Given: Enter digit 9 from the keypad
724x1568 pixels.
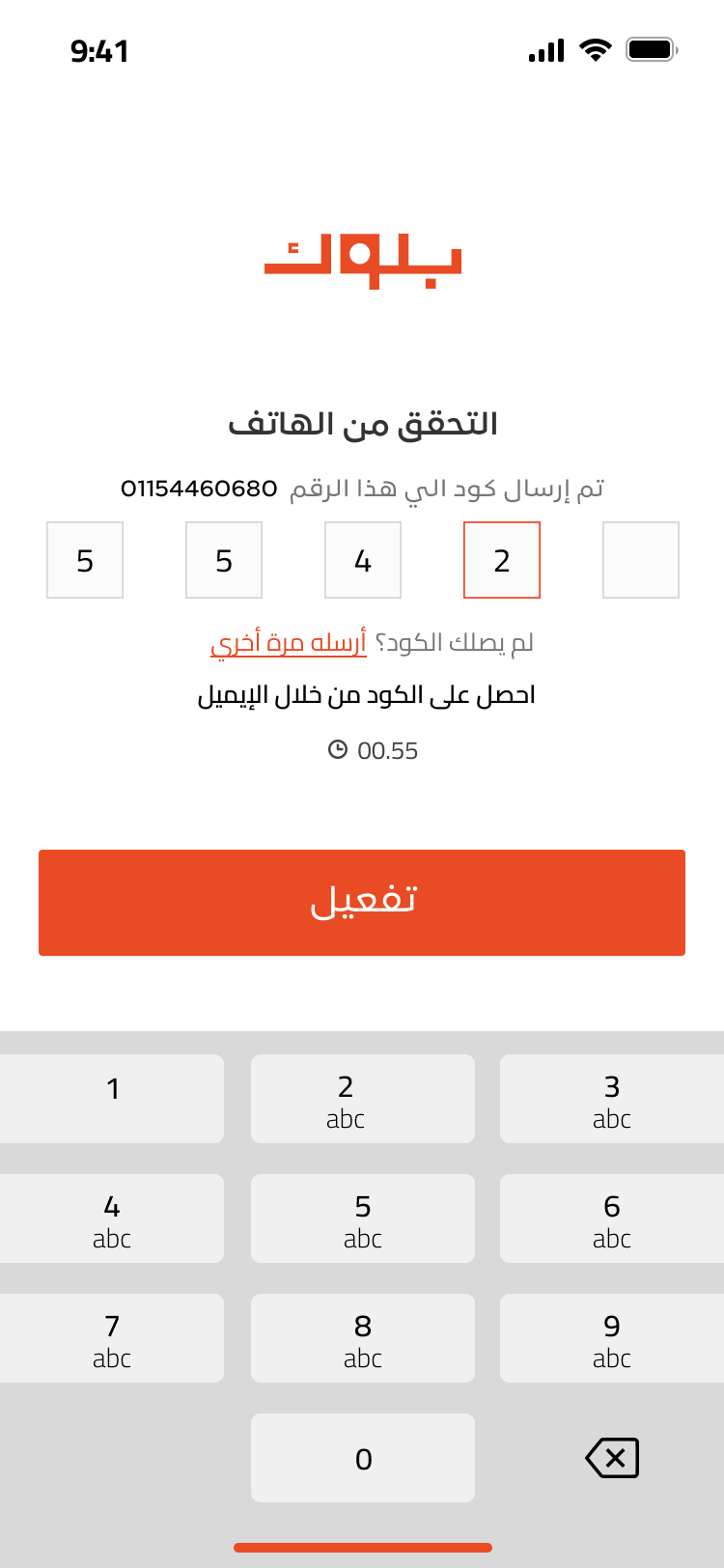Looking at the screenshot, I should pyautogui.click(x=611, y=1338).
